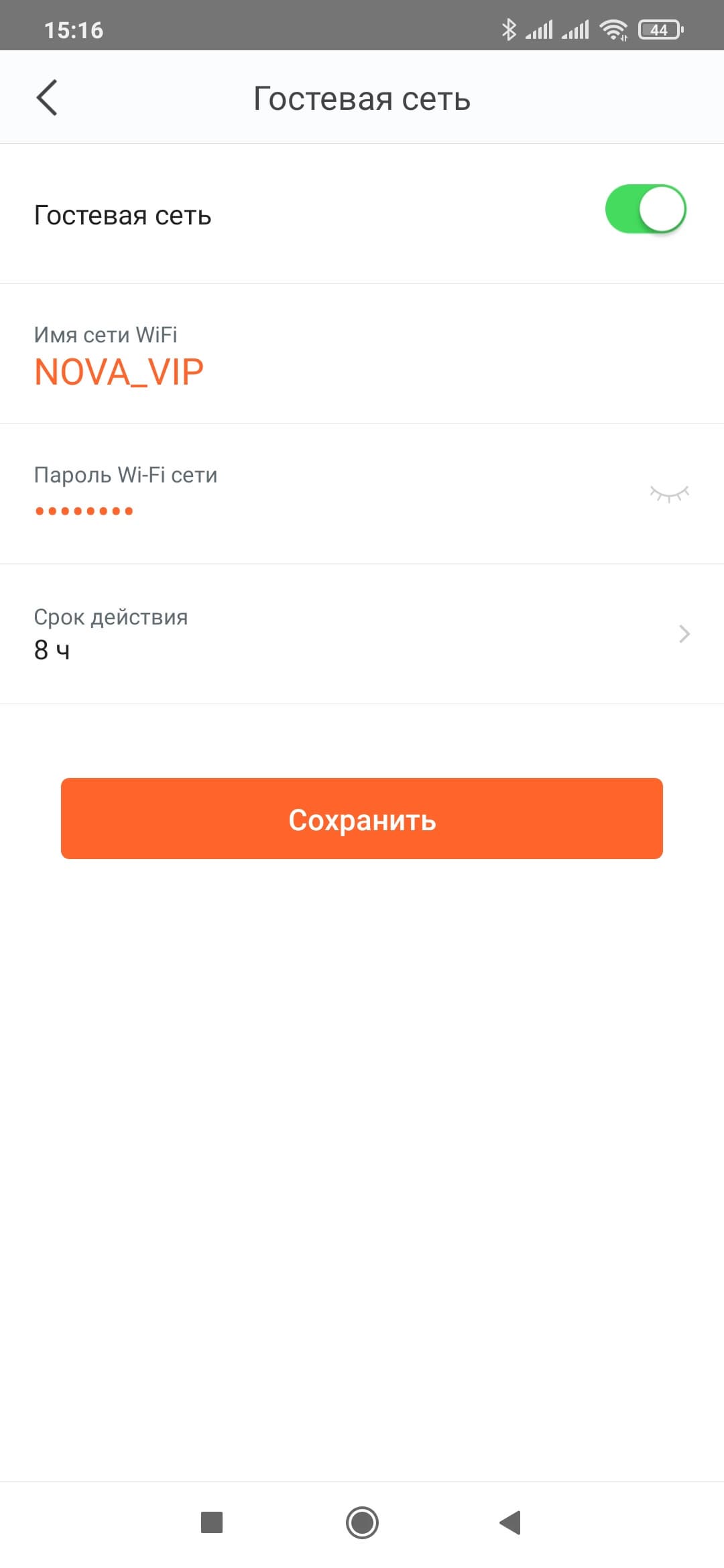Edit the WiFi network name NOVA_VIP
This screenshot has height=1568, width=724.
point(119,372)
